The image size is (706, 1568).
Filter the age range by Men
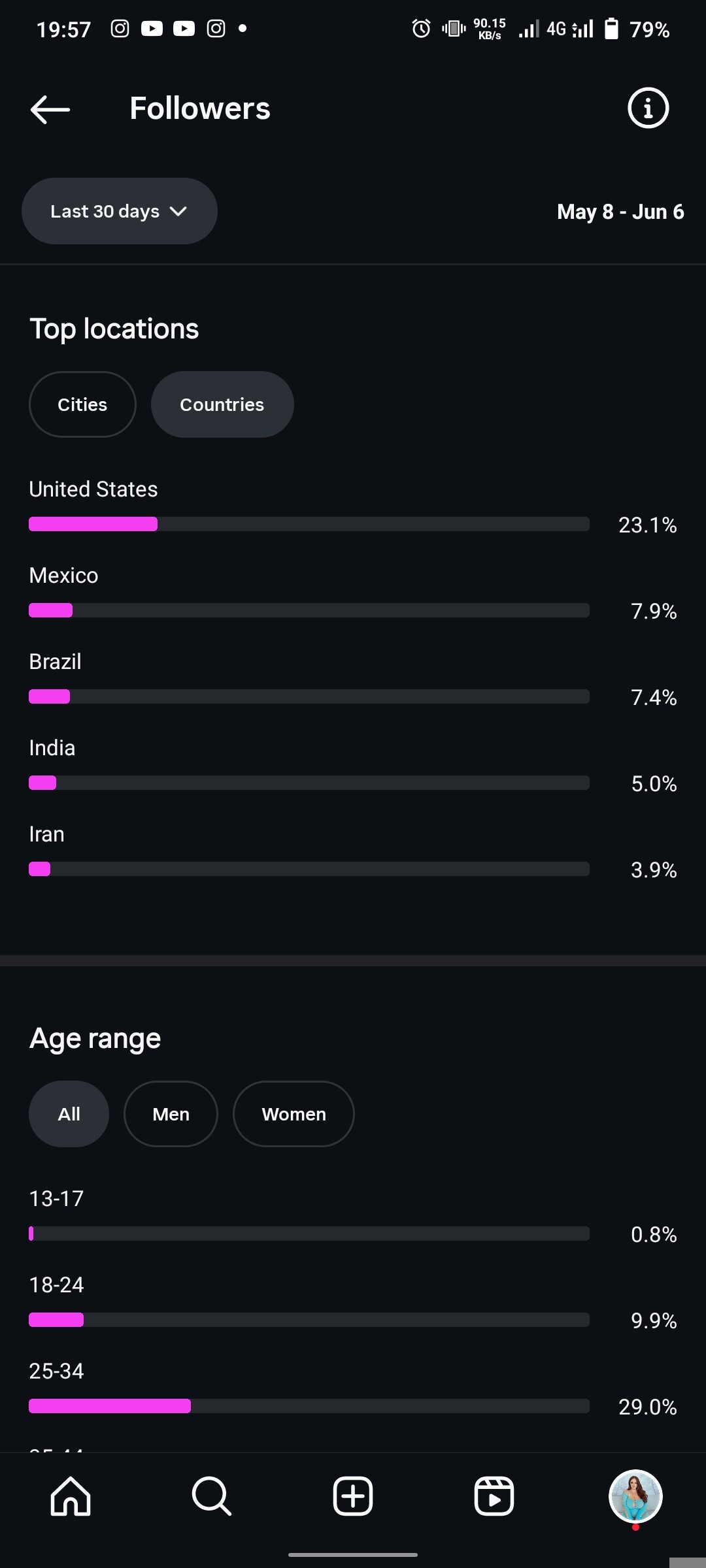(171, 1114)
